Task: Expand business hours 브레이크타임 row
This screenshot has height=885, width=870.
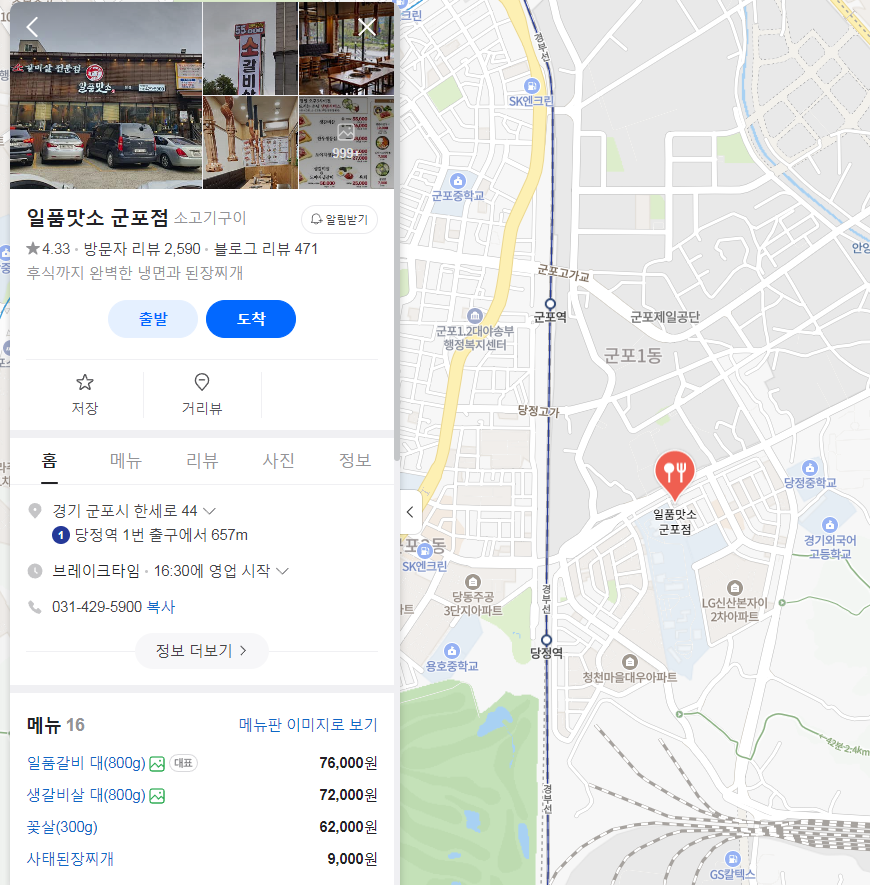Action: [282, 571]
